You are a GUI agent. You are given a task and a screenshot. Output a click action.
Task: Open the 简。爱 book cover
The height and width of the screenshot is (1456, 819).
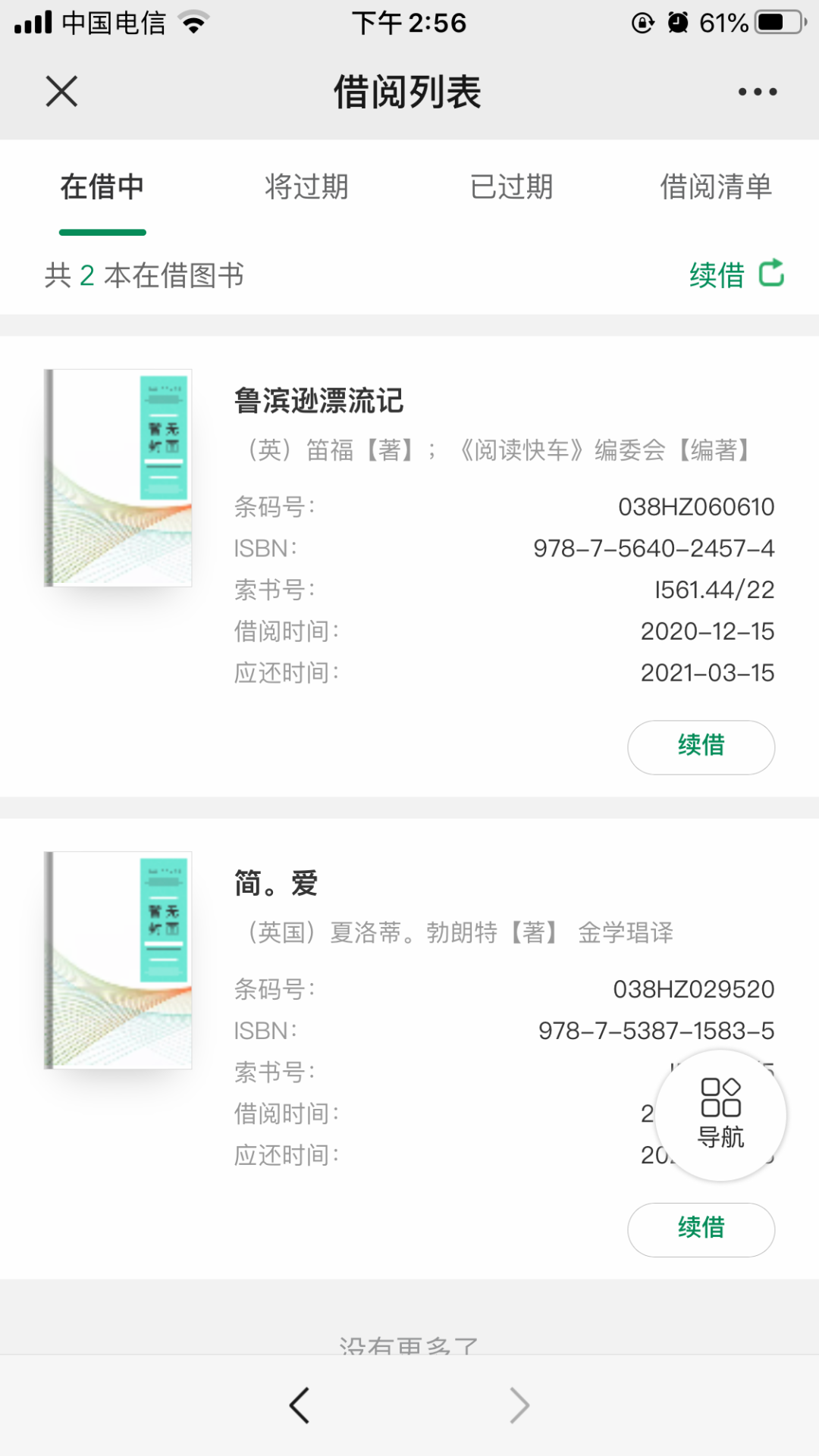[118, 960]
